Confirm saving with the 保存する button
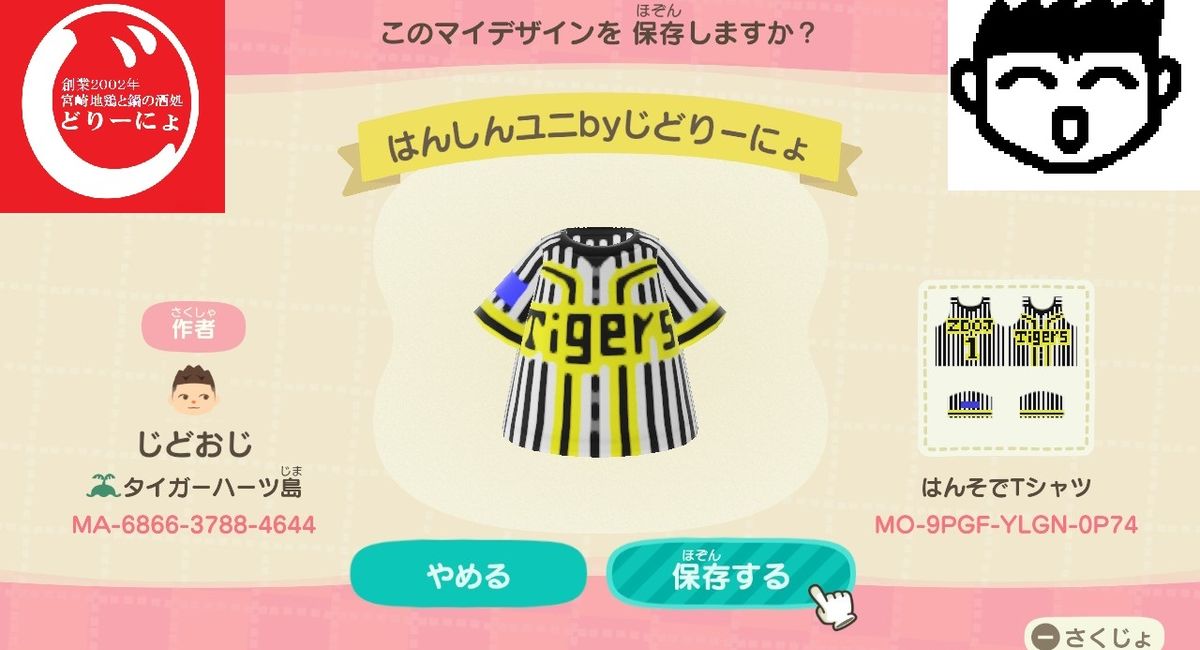This screenshot has height=650, width=1200. pos(729,575)
